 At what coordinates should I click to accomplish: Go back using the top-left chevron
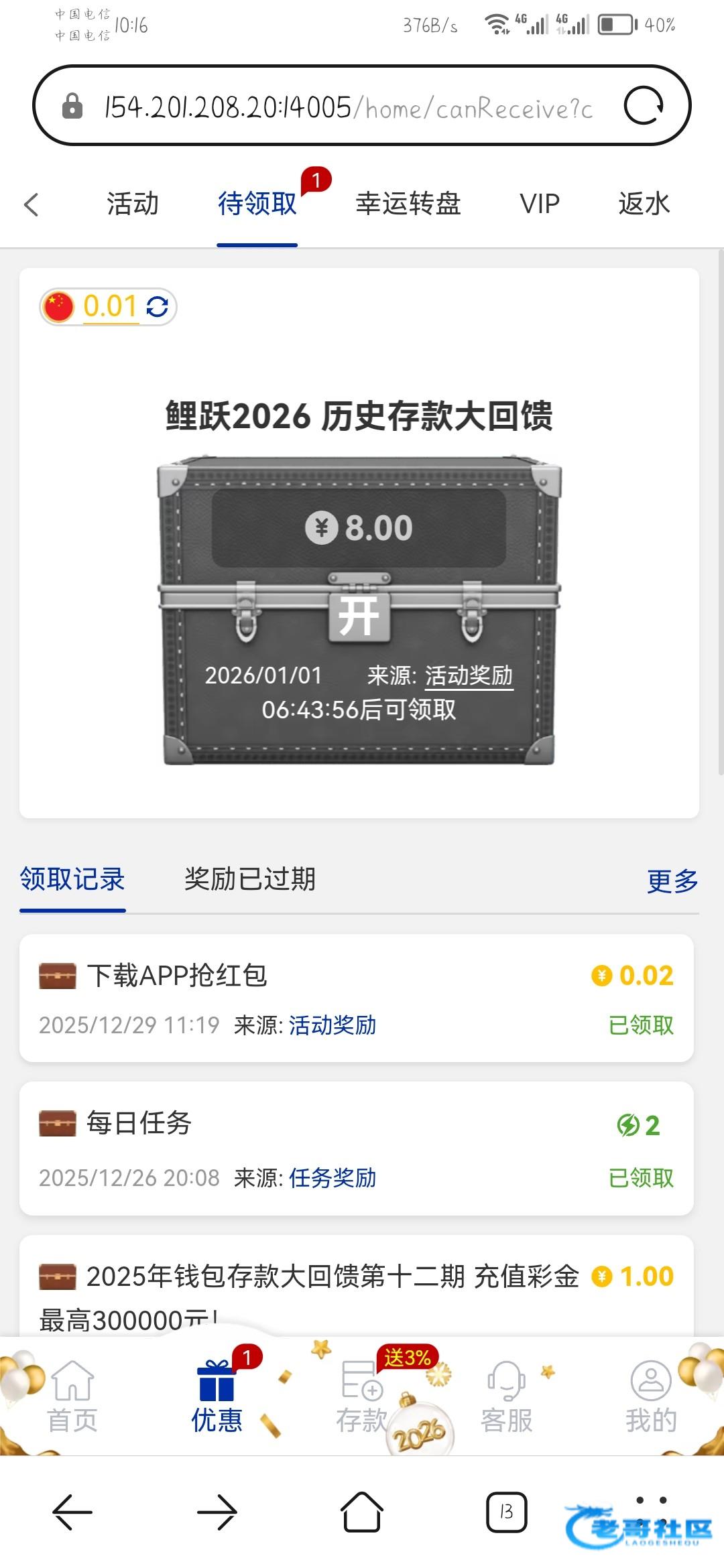[32, 204]
